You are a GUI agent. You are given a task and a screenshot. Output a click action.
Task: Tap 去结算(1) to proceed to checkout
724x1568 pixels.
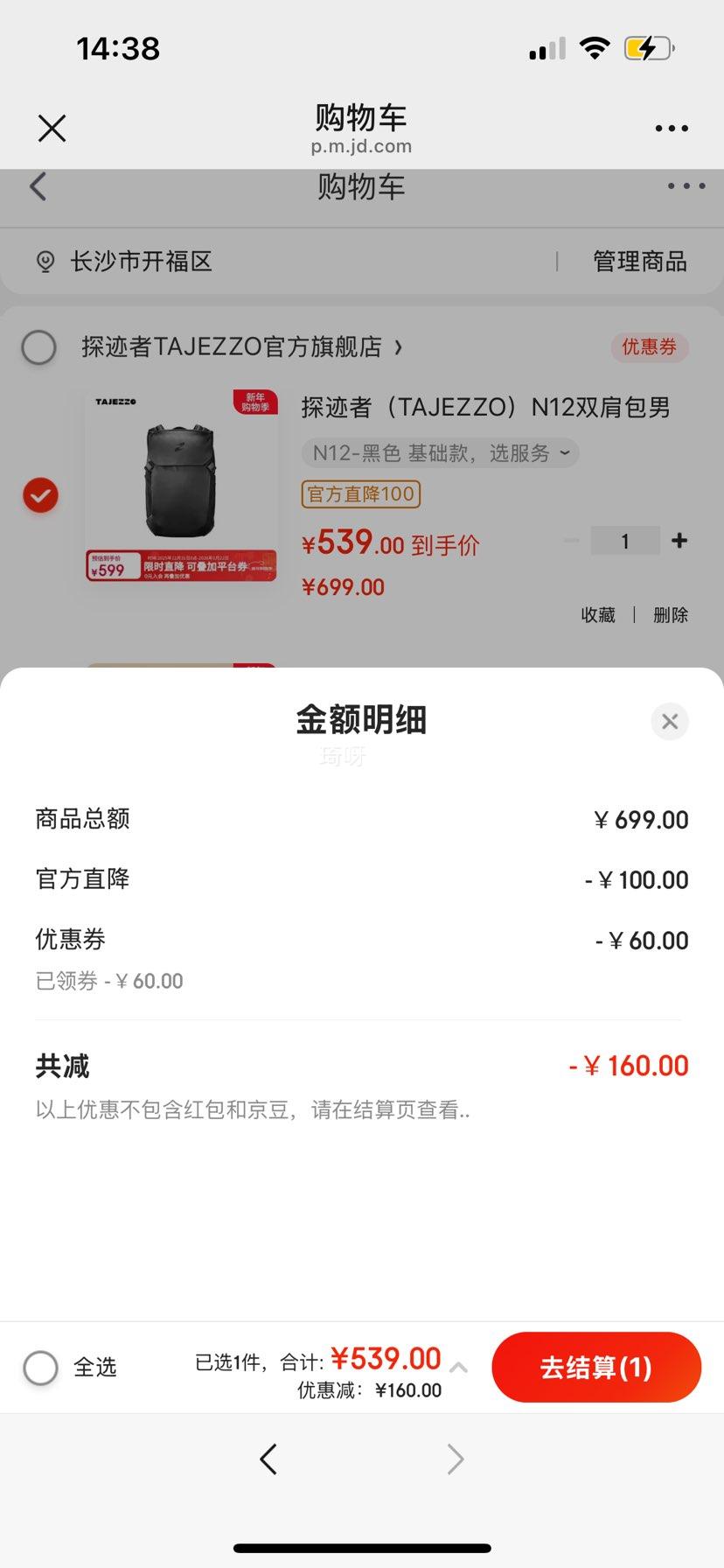coord(595,1367)
